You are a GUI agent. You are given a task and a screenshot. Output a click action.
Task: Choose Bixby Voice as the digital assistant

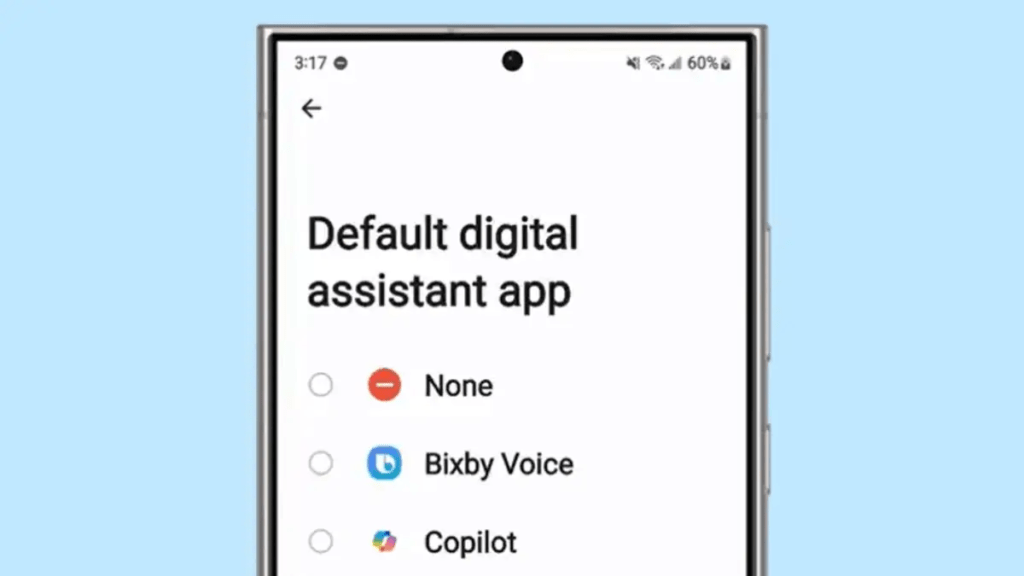(x=321, y=464)
